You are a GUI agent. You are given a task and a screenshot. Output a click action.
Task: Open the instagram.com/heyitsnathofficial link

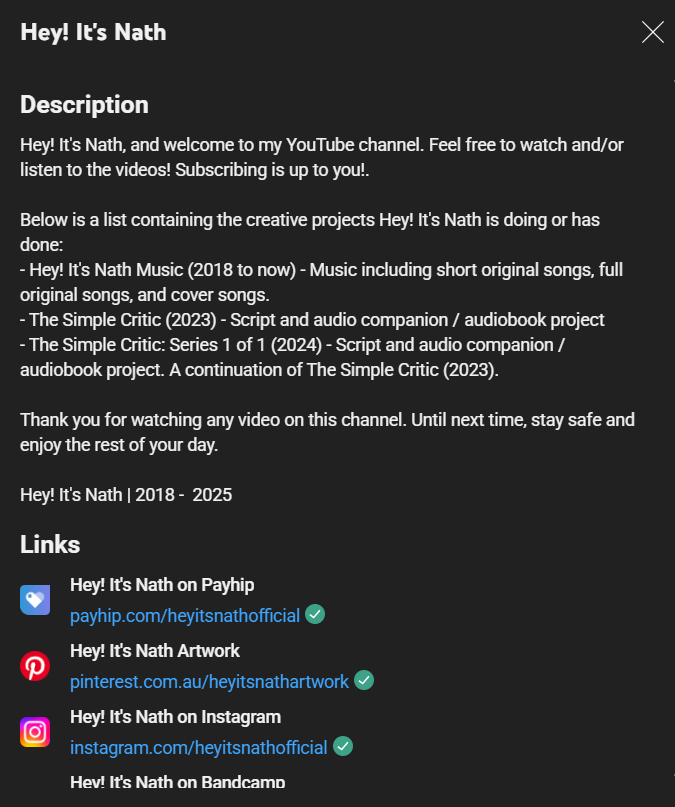click(x=199, y=748)
